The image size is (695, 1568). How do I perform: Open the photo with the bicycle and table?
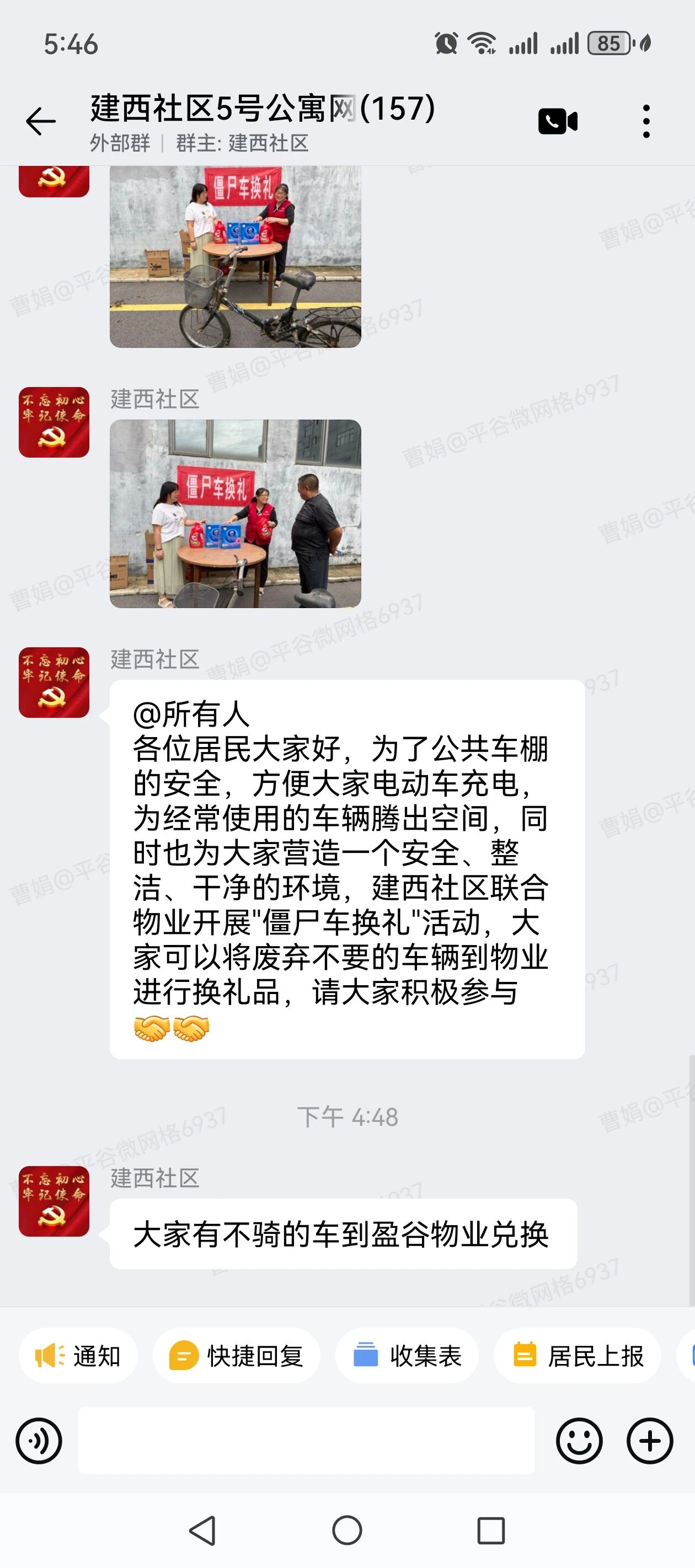tap(235, 256)
